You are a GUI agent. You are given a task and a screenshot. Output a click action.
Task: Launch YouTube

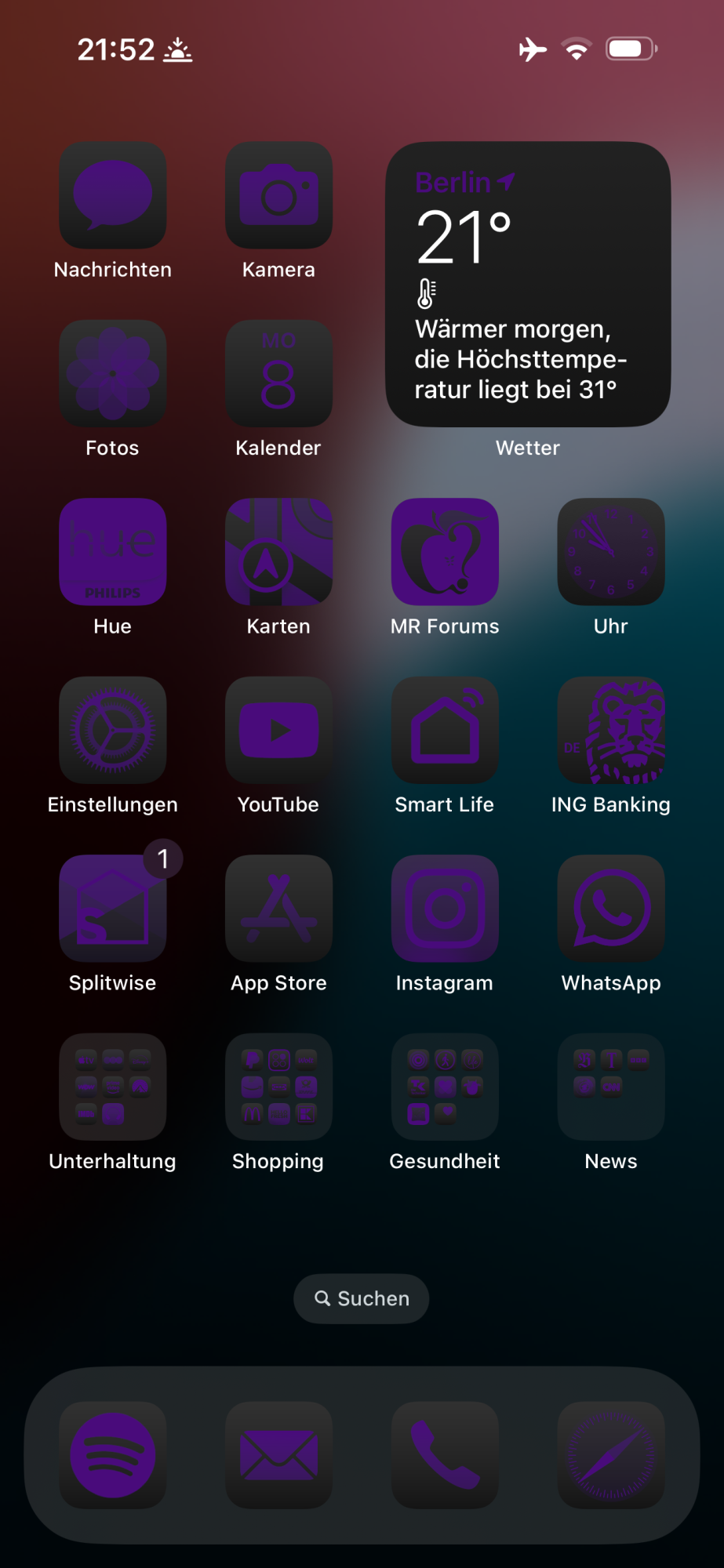278,730
